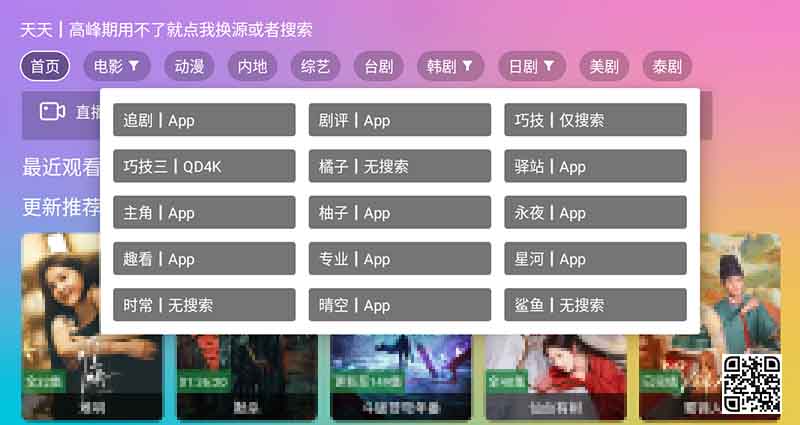800x425 pixels.
Task: Select the 综艺 tab
Action: pyautogui.click(x=315, y=67)
